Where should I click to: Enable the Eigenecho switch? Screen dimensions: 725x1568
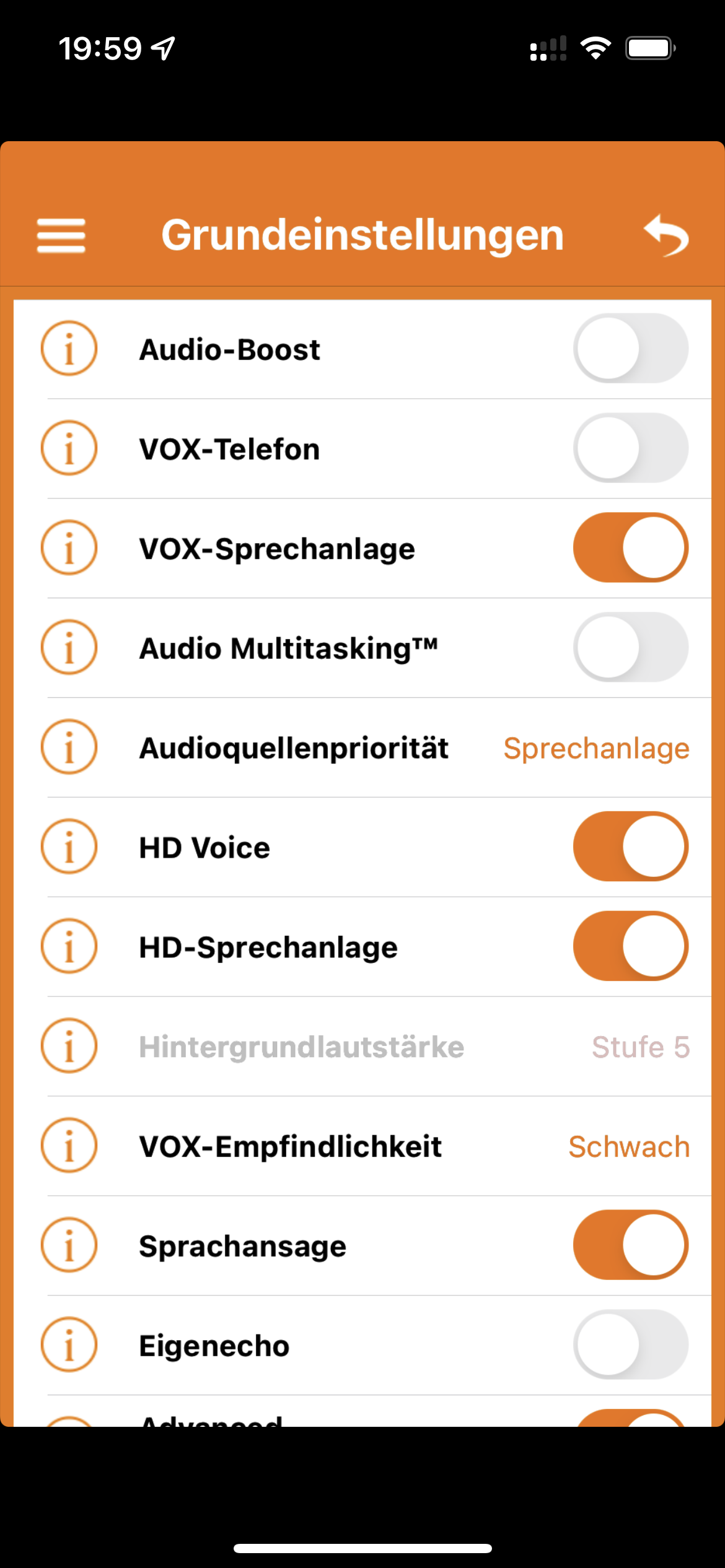631,1345
